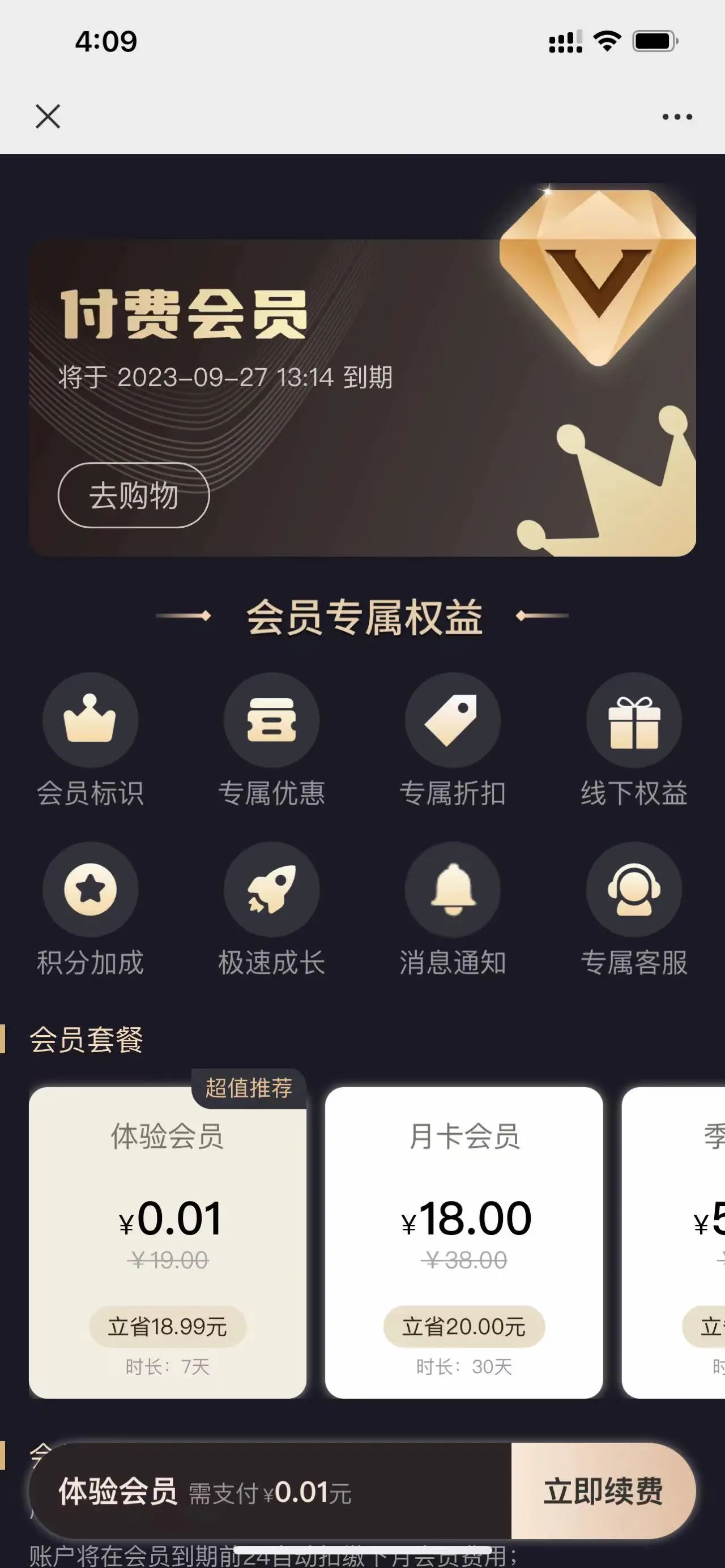The image size is (725, 1568).
Task: Open 专属客服 benefit
Action: [x=634, y=909]
